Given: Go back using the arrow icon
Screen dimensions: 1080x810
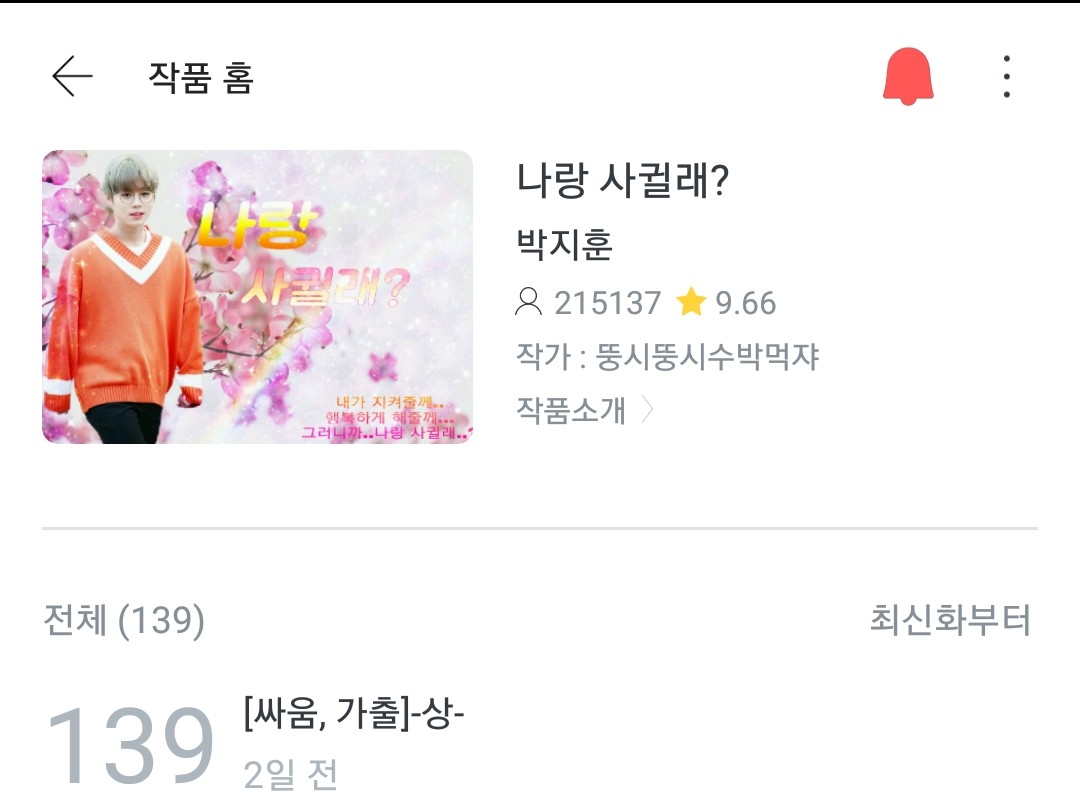Looking at the screenshot, I should coord(72,76).
